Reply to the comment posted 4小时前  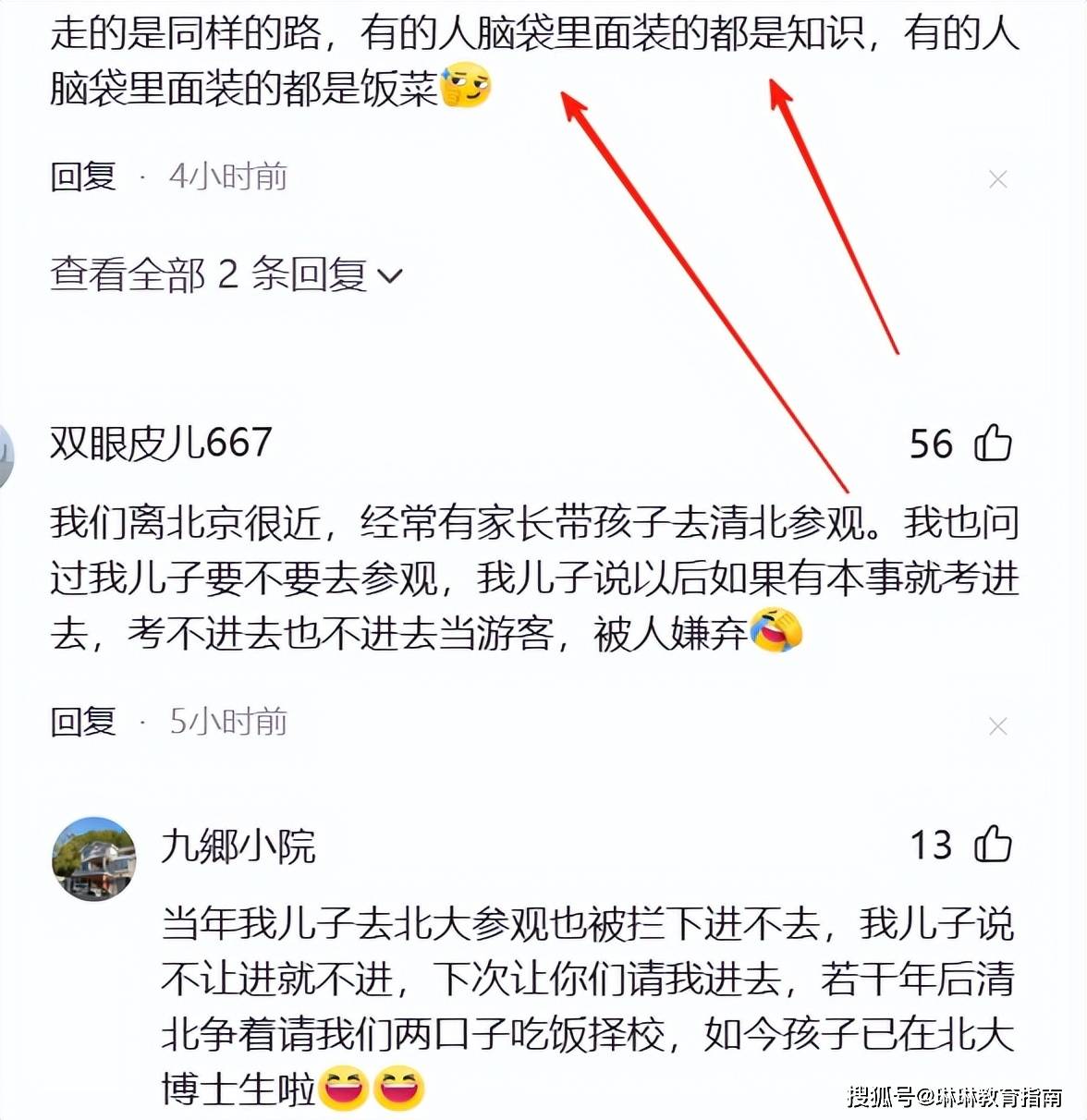coord(83,176)
